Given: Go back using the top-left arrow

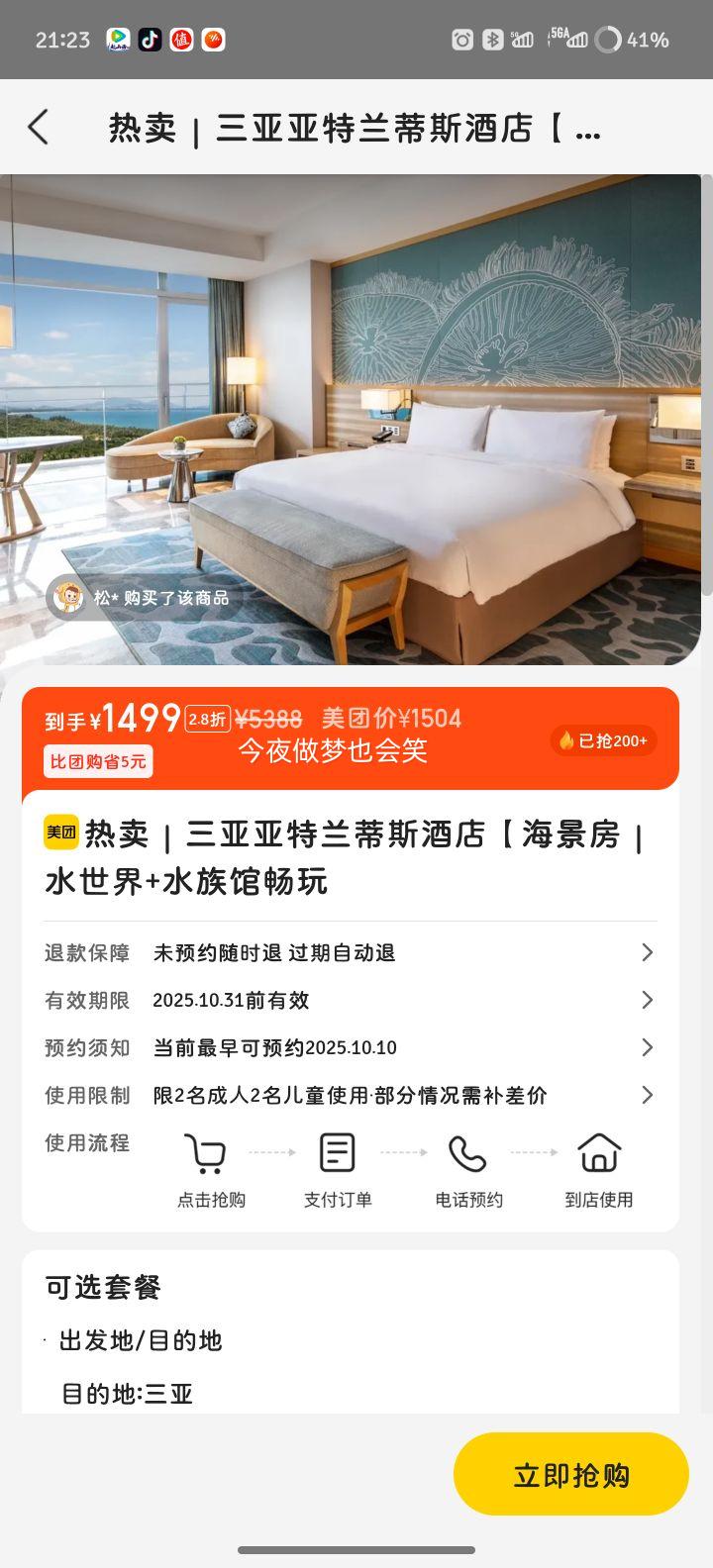Looking at the screenshot, I should [x=39, y=128].
